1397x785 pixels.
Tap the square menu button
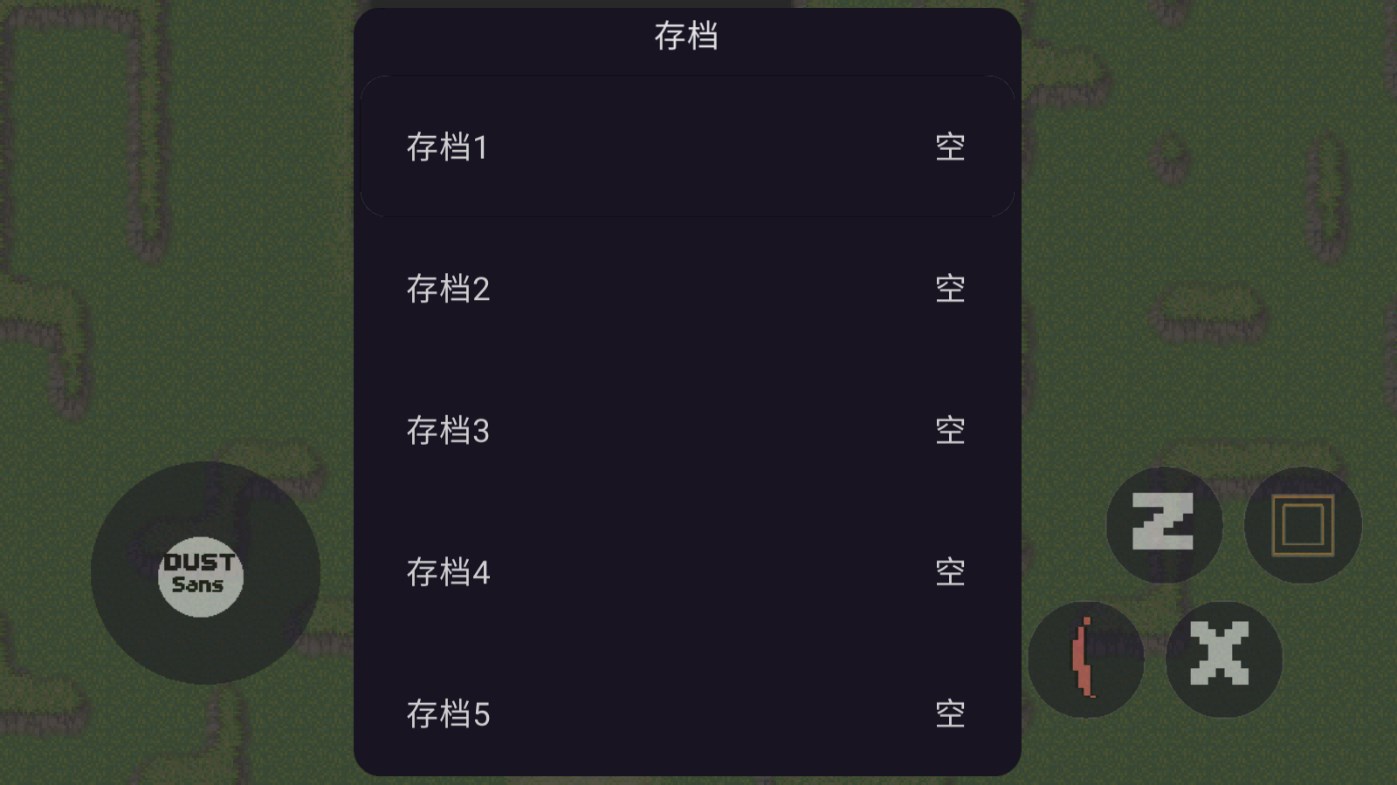pos(1302,524)
